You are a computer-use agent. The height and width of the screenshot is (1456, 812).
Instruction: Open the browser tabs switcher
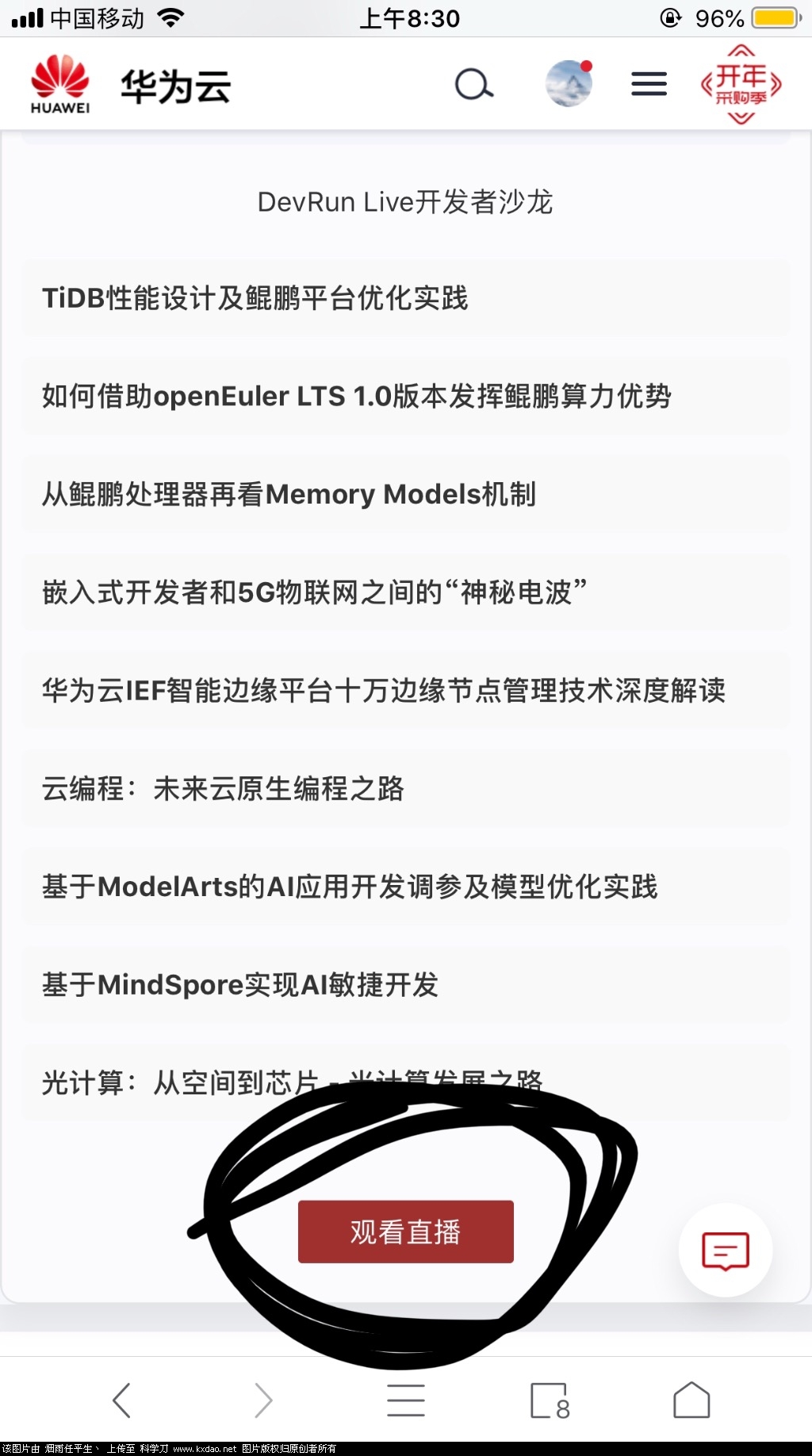coord(549,1400)
